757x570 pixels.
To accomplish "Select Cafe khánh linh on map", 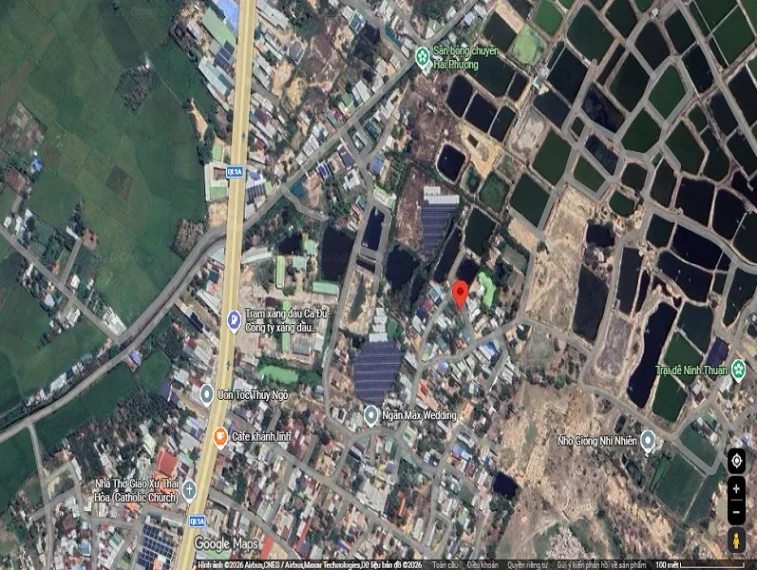I will pos(220,435).
